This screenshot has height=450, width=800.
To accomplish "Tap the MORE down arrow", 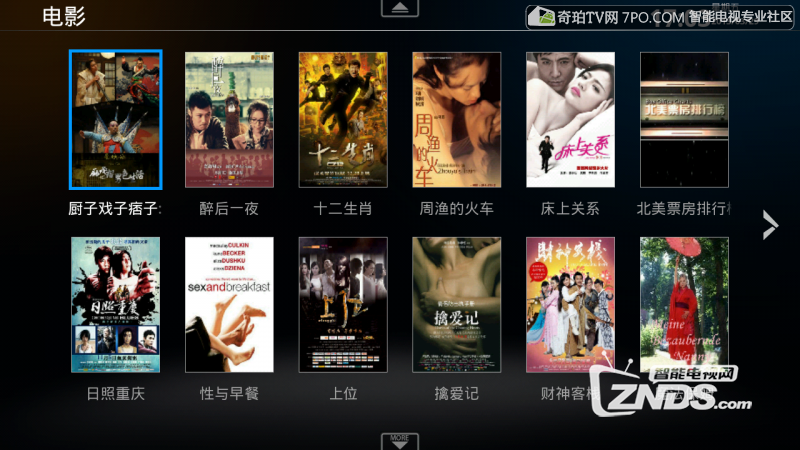I will (x=400, y=441).
